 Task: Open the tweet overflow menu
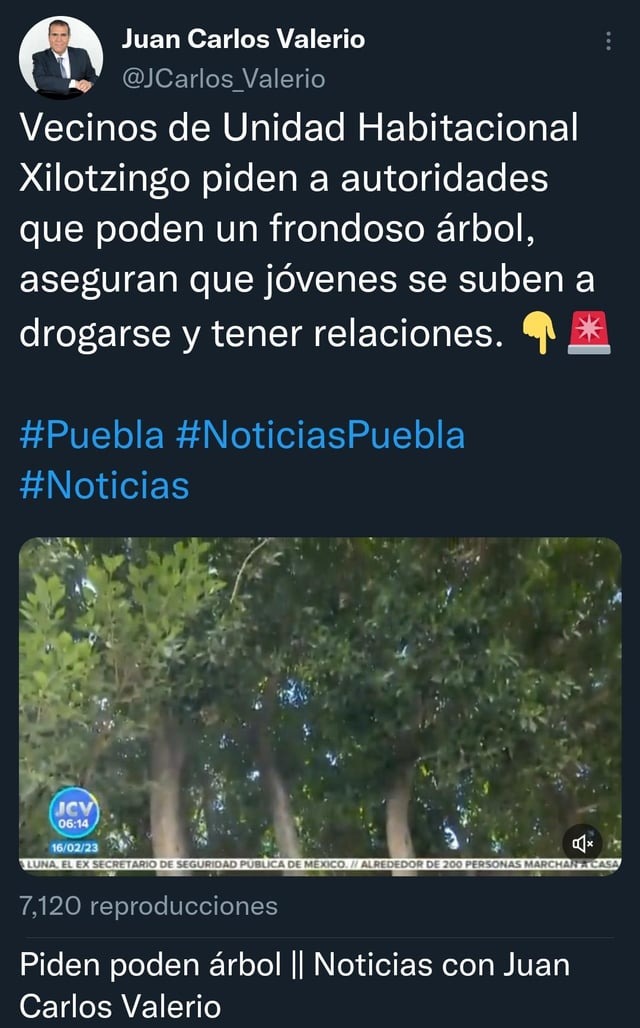(x=610, y=41)
